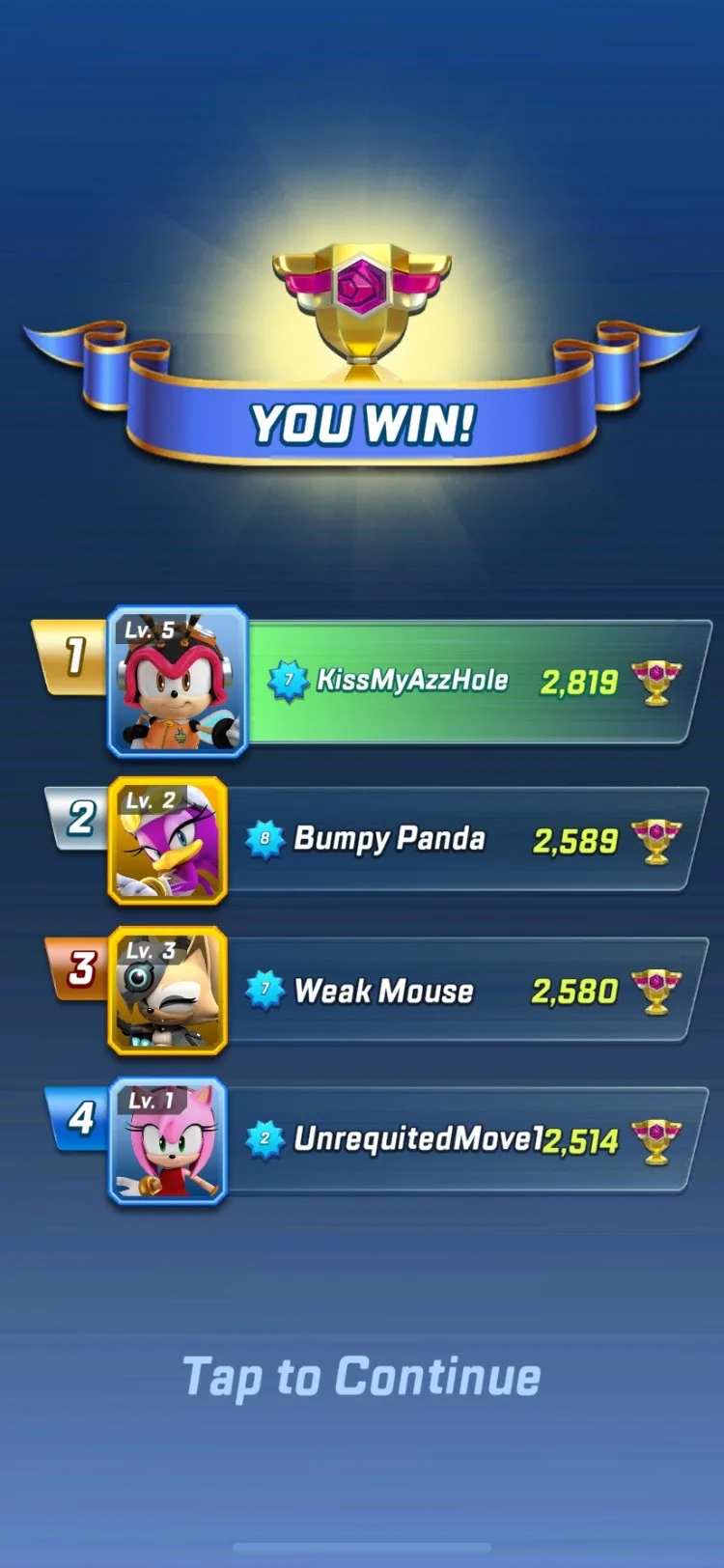Tap to Continue past results
724x1568 pixels.
click(361, 1378)
